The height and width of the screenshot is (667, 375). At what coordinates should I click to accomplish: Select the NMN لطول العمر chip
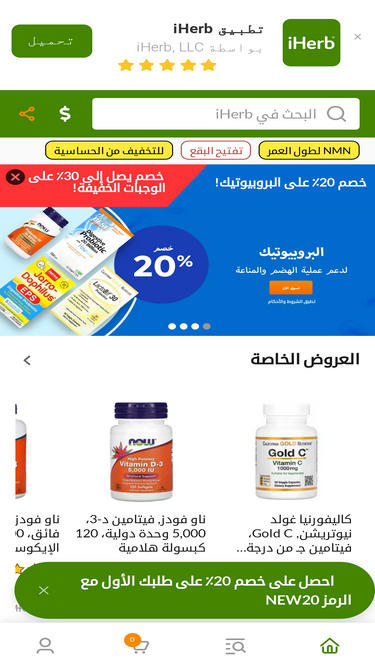309,151
